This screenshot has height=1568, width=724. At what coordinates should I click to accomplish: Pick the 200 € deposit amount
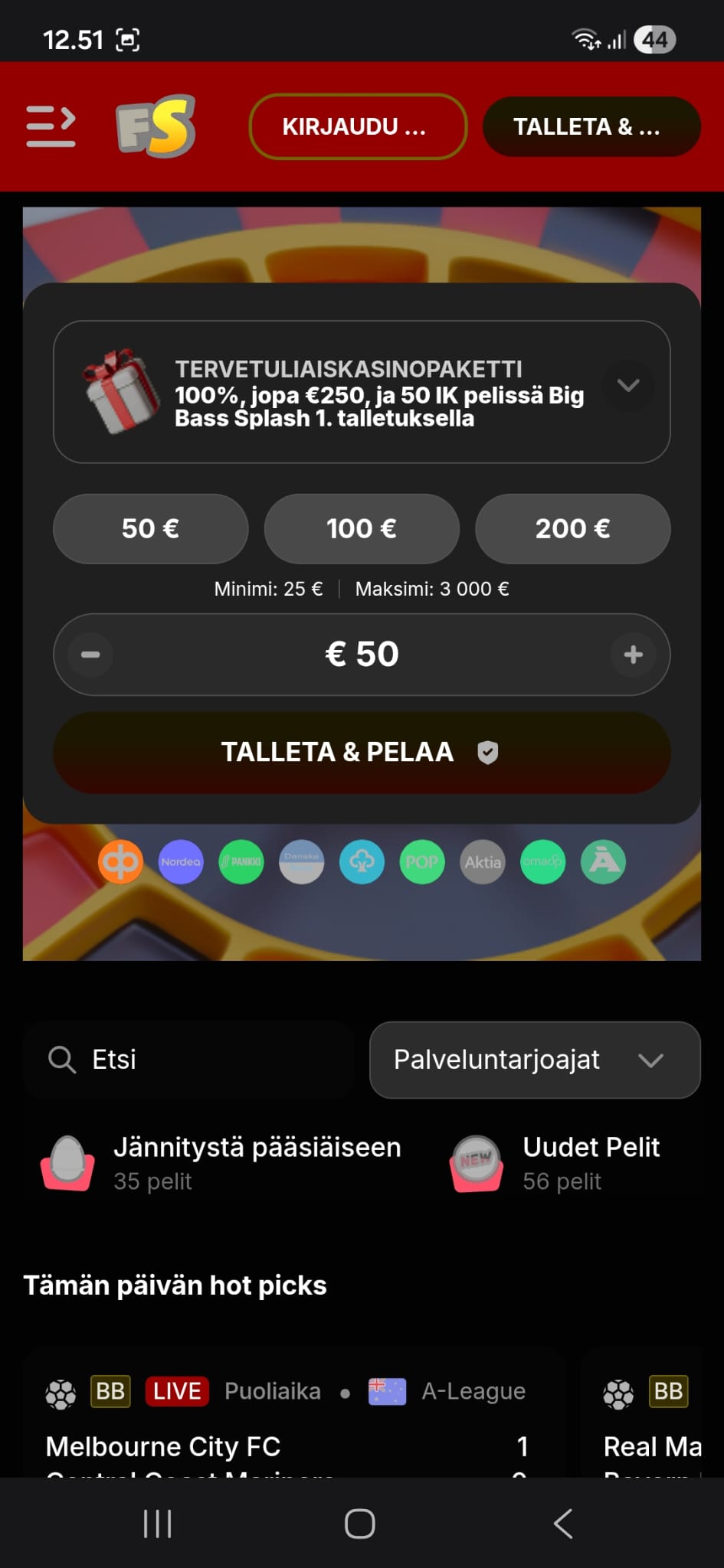pos(572,528)
